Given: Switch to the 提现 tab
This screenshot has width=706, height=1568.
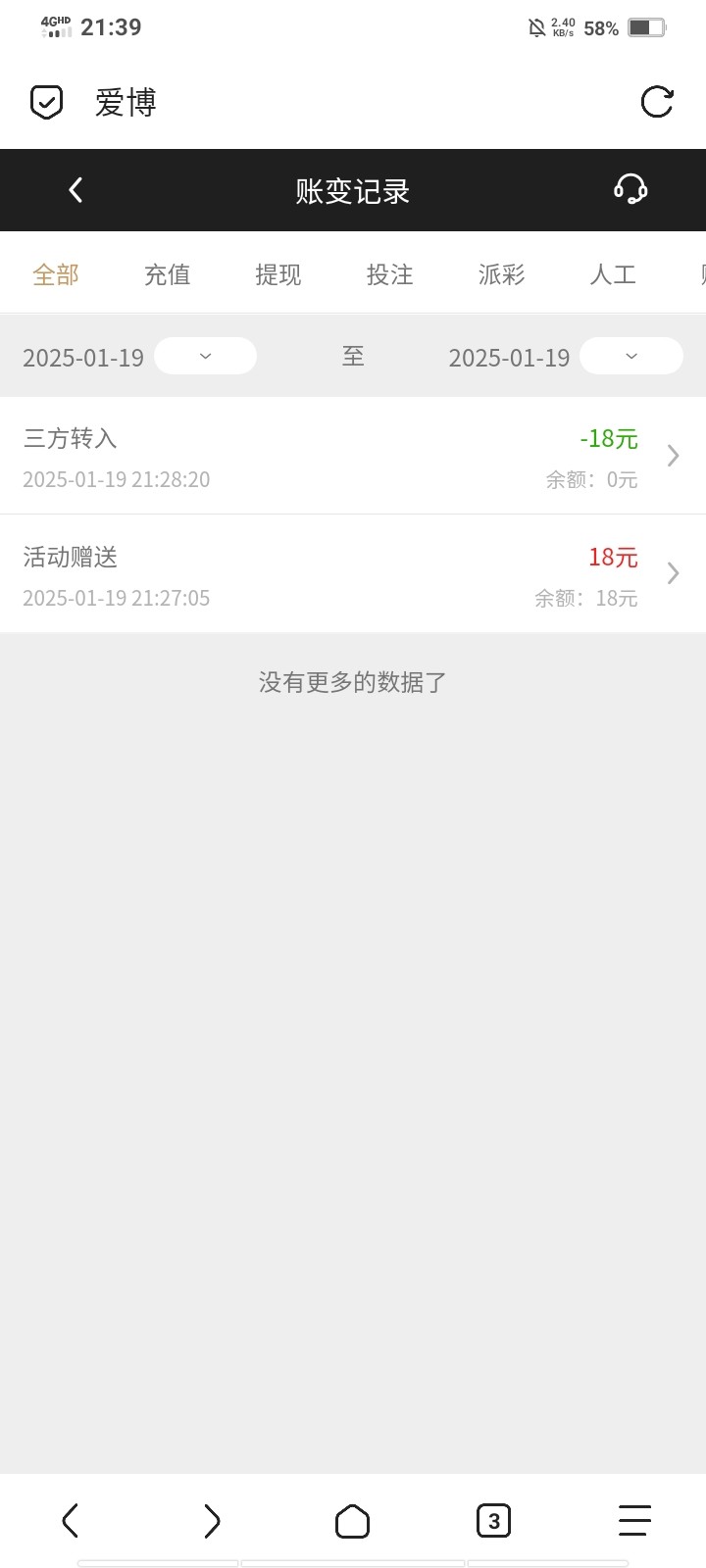Looking at the screenshot, I should tap(278, 275).
